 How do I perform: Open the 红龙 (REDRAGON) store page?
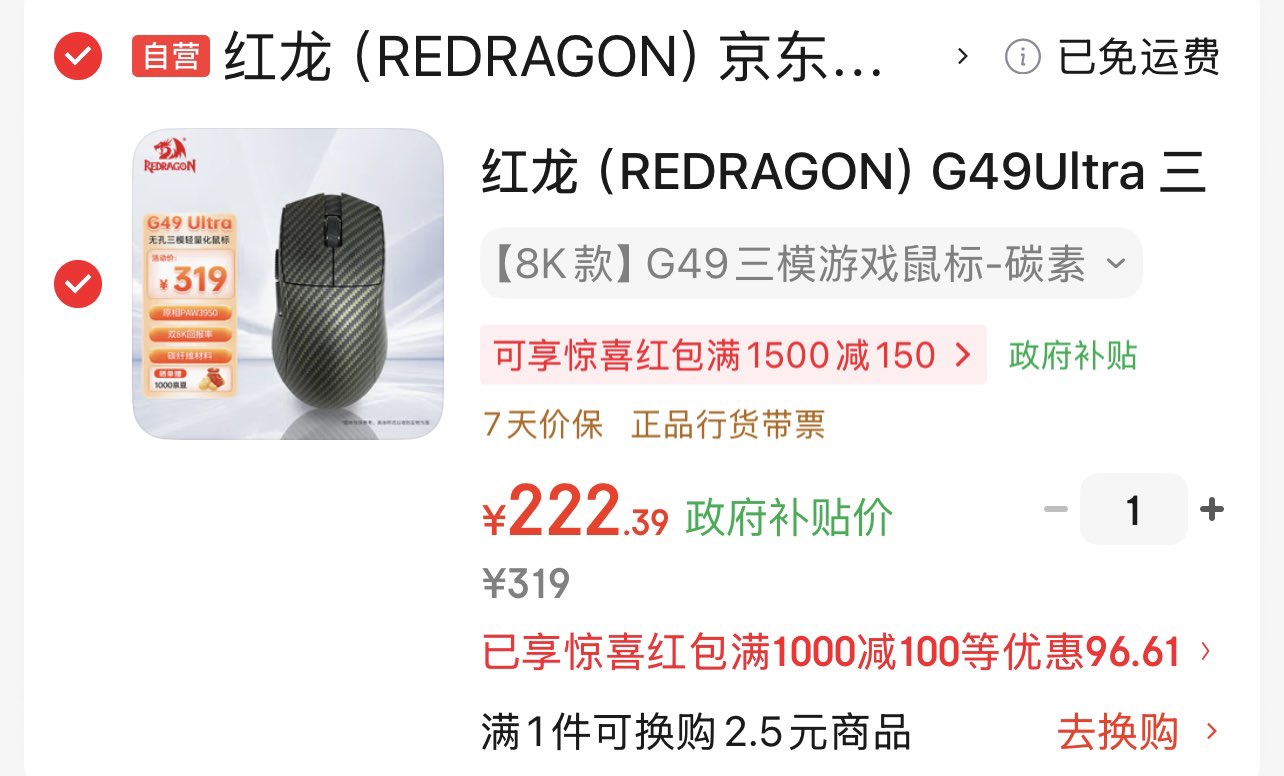553,57
